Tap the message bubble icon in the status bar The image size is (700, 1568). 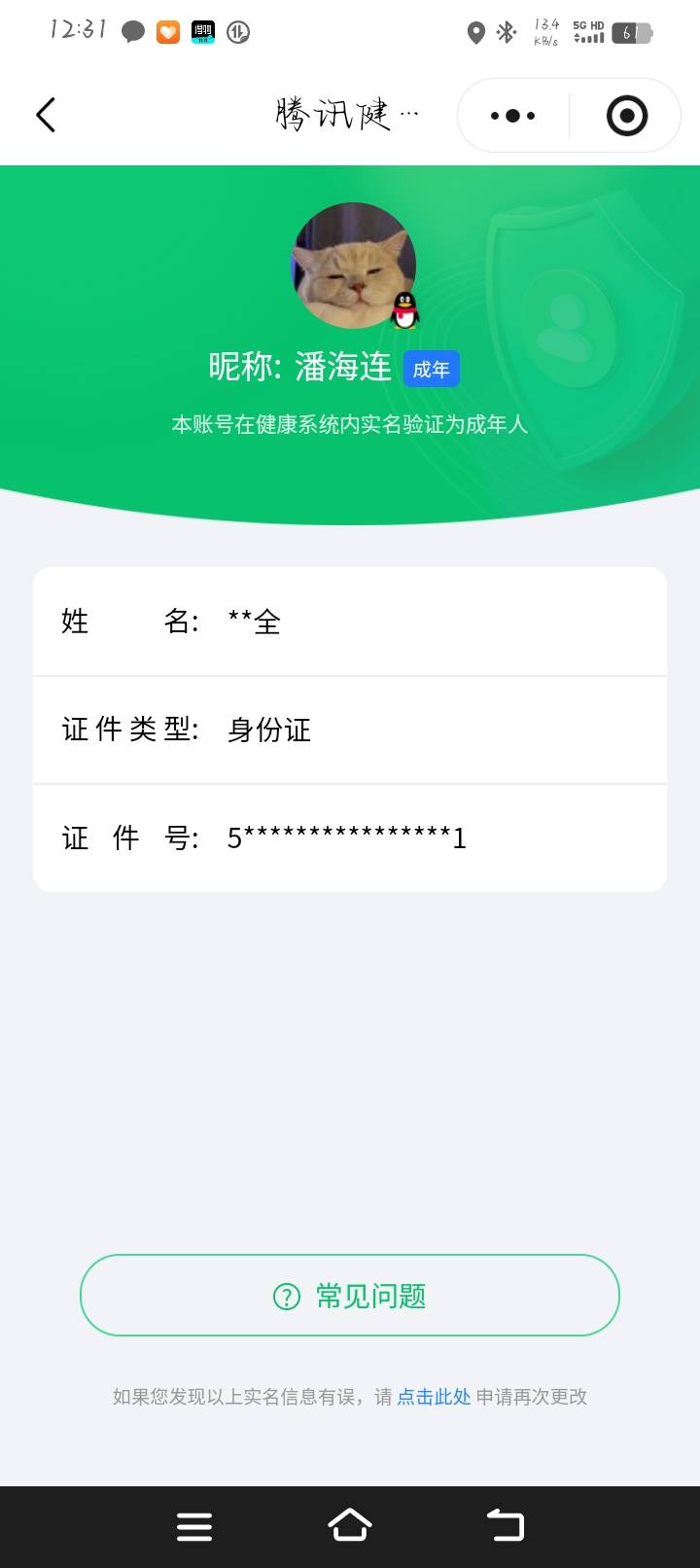(132, 32)
